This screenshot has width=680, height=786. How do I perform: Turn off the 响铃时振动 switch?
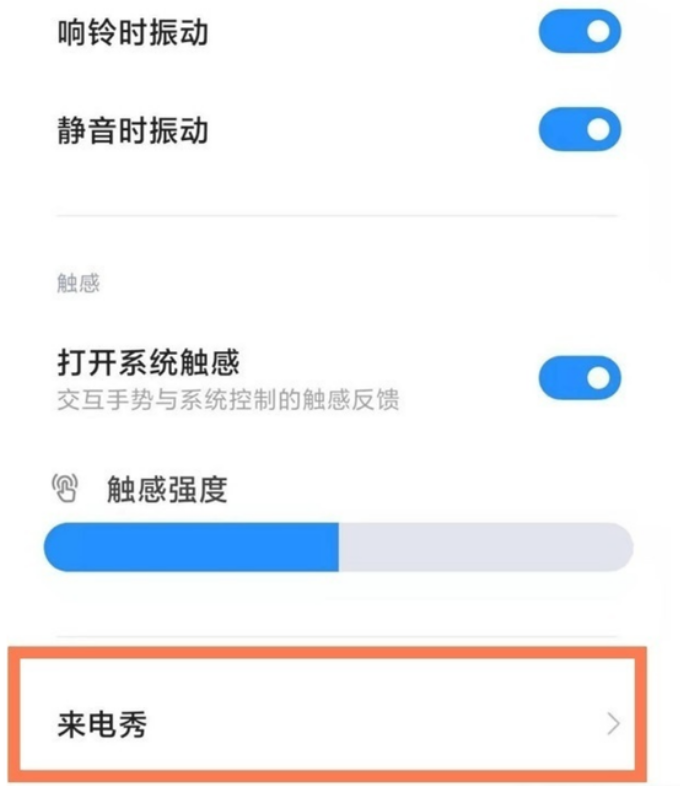579,32
